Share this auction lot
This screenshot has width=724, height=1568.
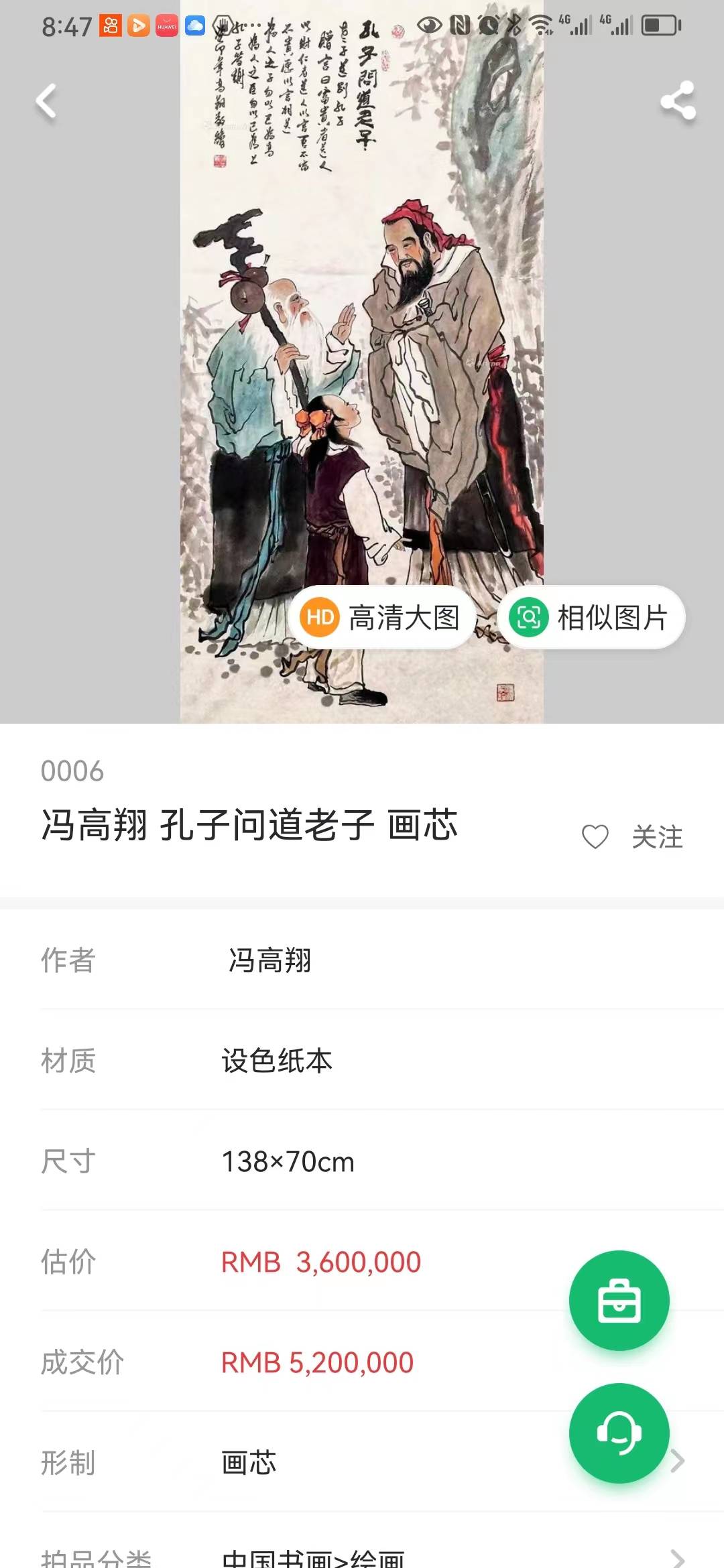(677, 102)
